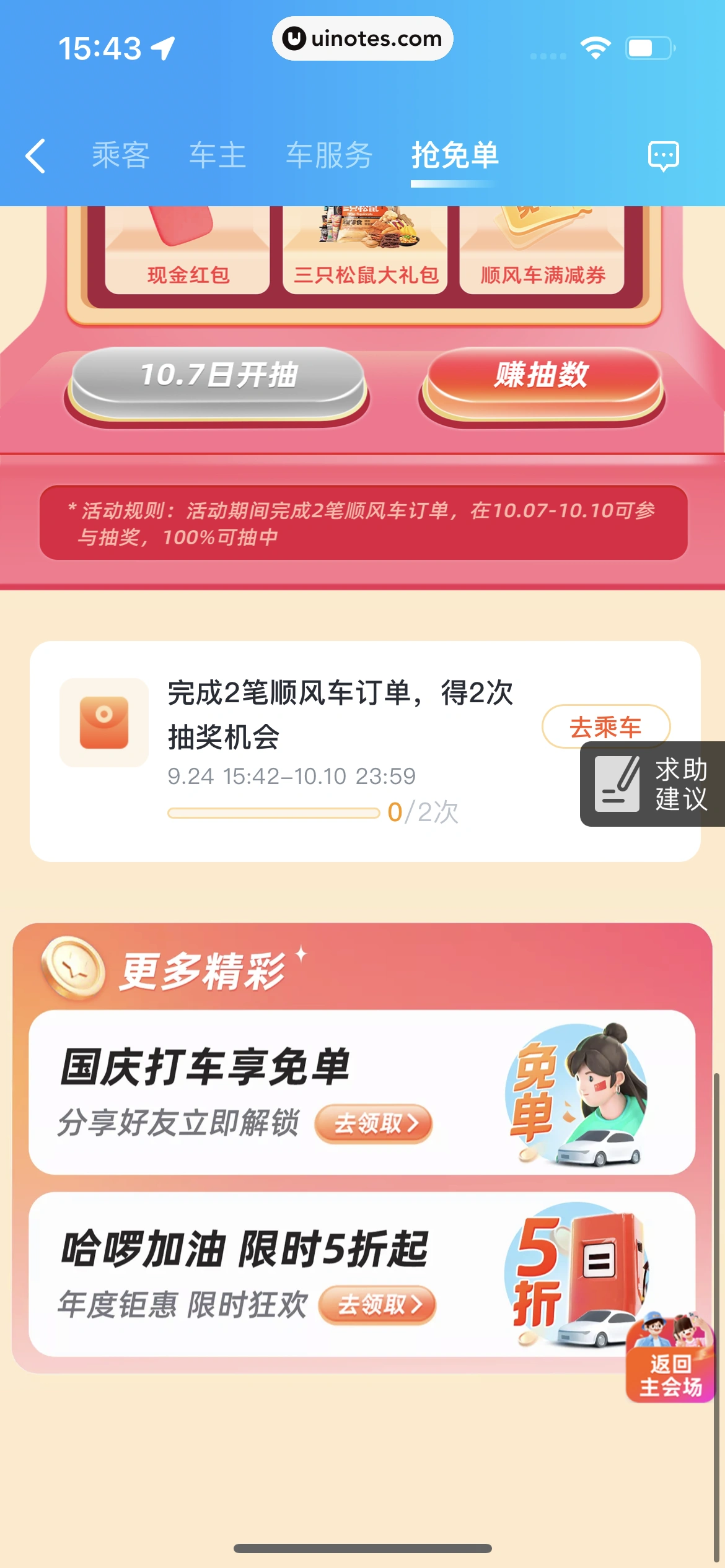Claim the 哈啰加油 限时5折起 offer
This screenshot has height=1568, width=725.
(x=377, y=1305)
